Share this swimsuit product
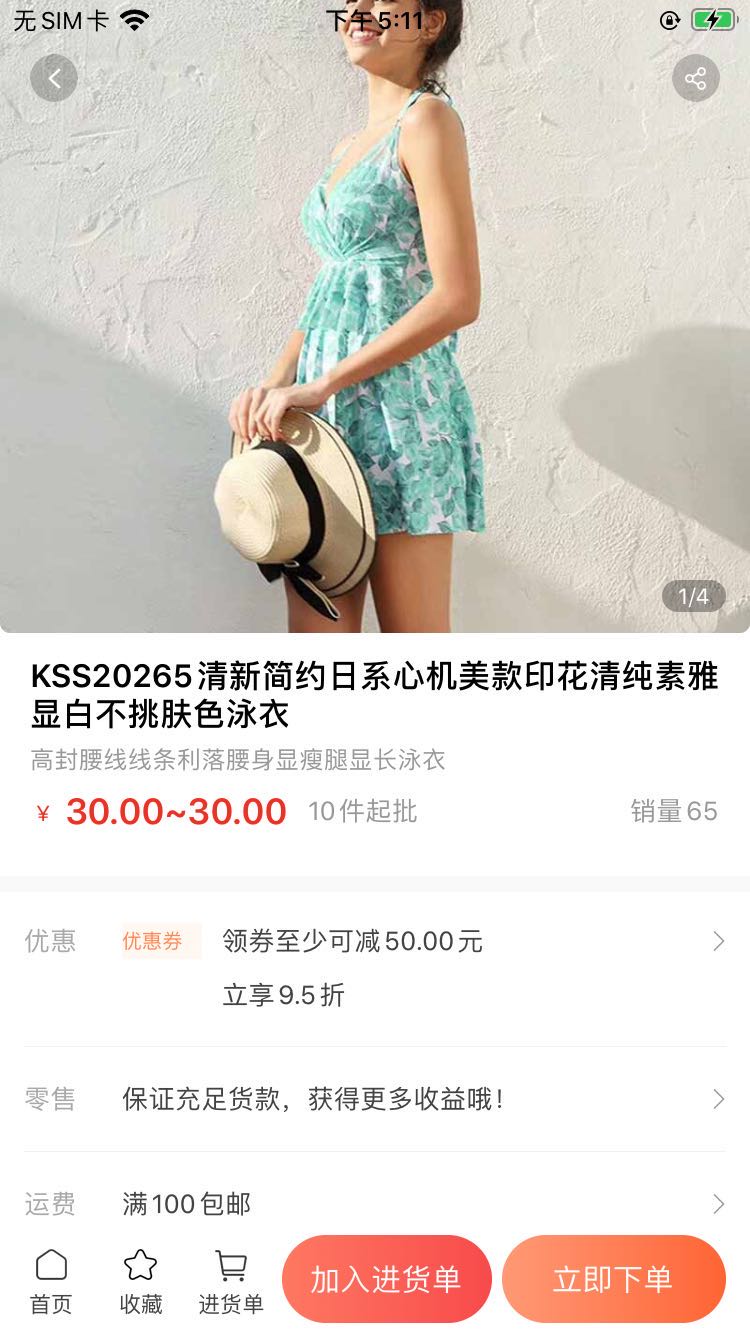Viewport: 750px width, 1334px height. [695, 79]
